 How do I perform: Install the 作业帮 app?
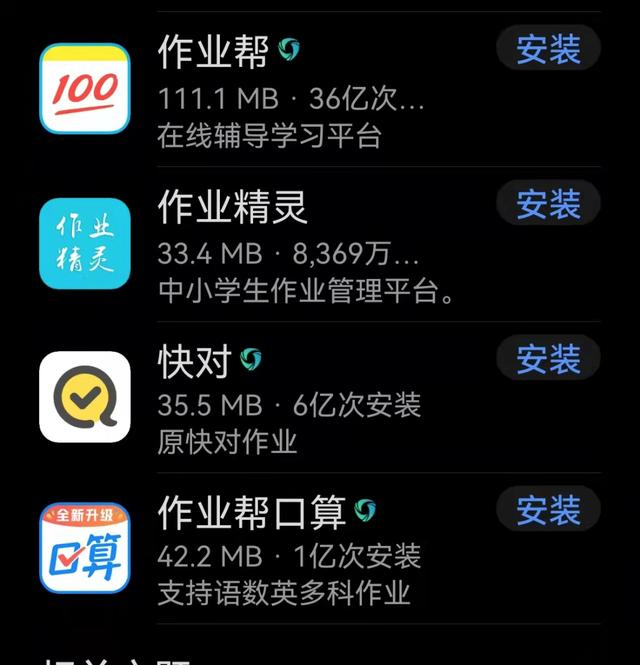click(x=548, y=49)
